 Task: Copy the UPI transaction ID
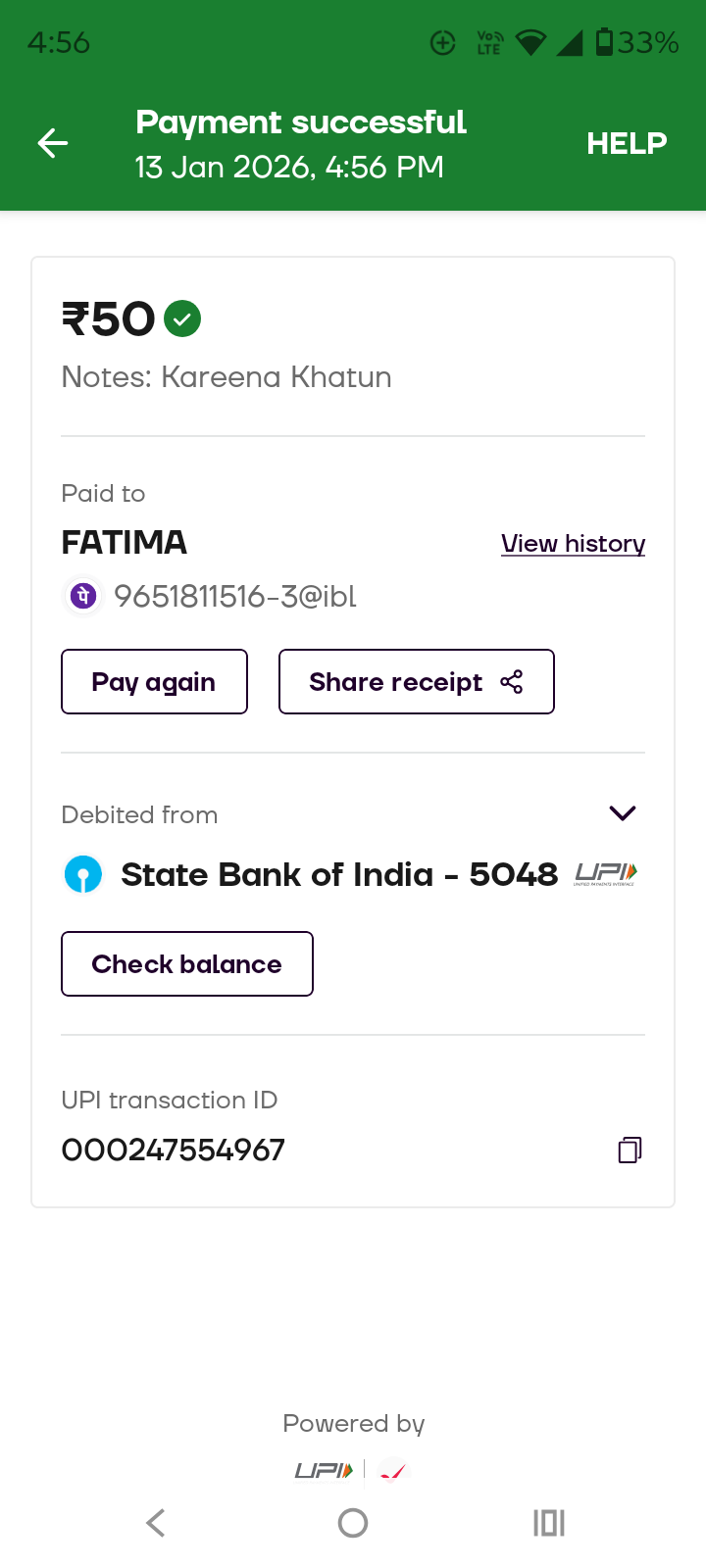(x=630, y=1150)
